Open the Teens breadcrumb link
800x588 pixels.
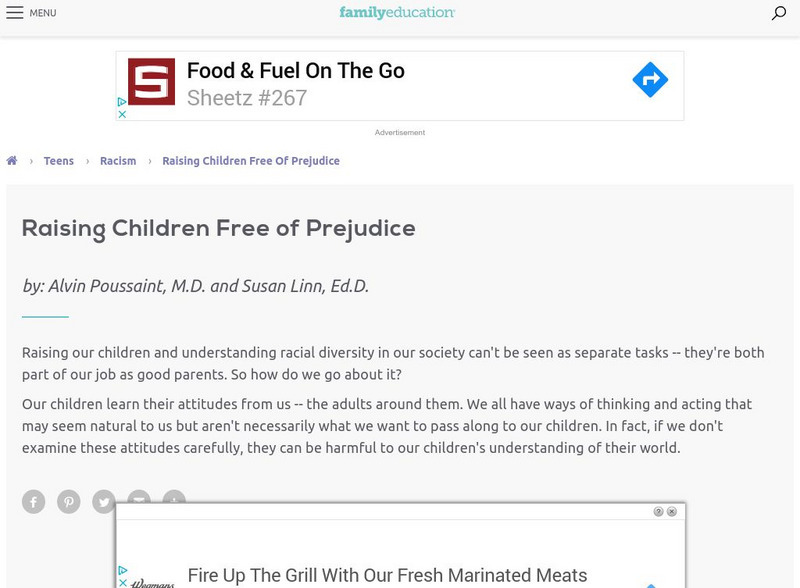click(x=59, y=161)
